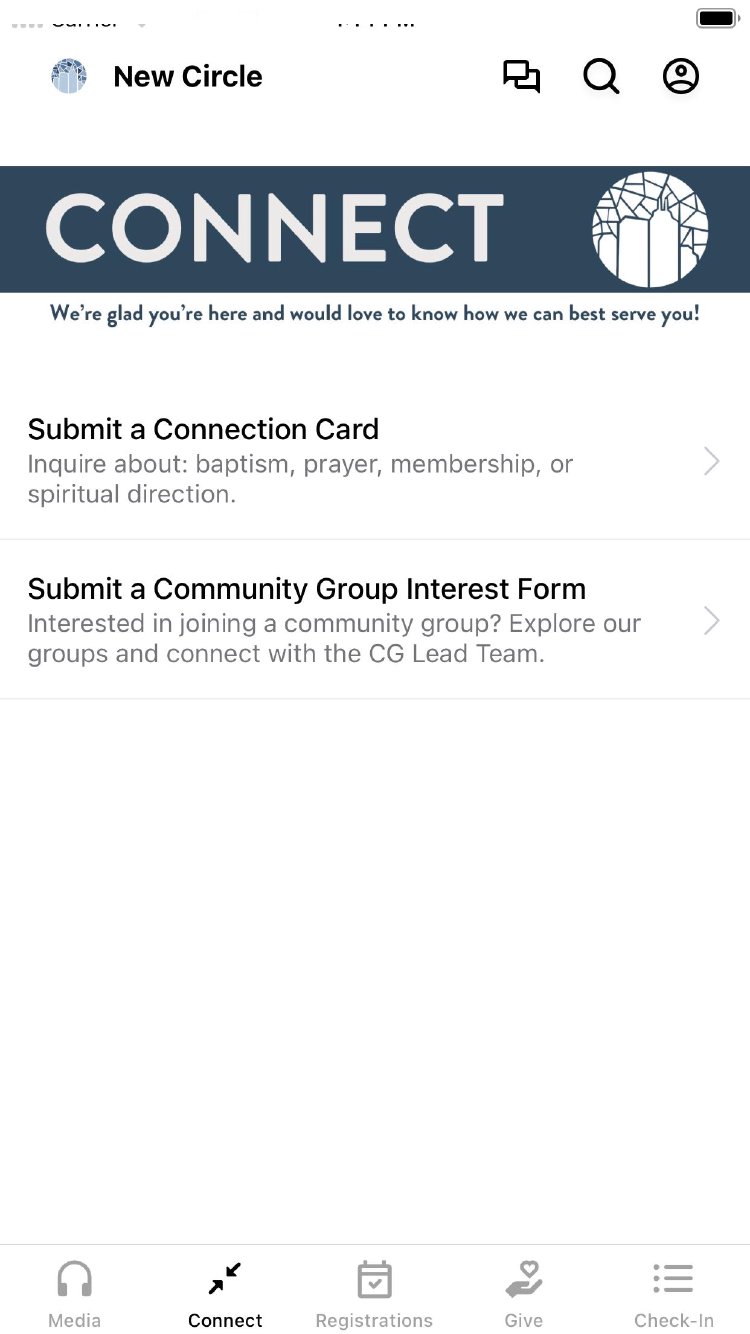The image size is (750, 1334).
Task: Open the messages chat icon
Action: [521, 77]
